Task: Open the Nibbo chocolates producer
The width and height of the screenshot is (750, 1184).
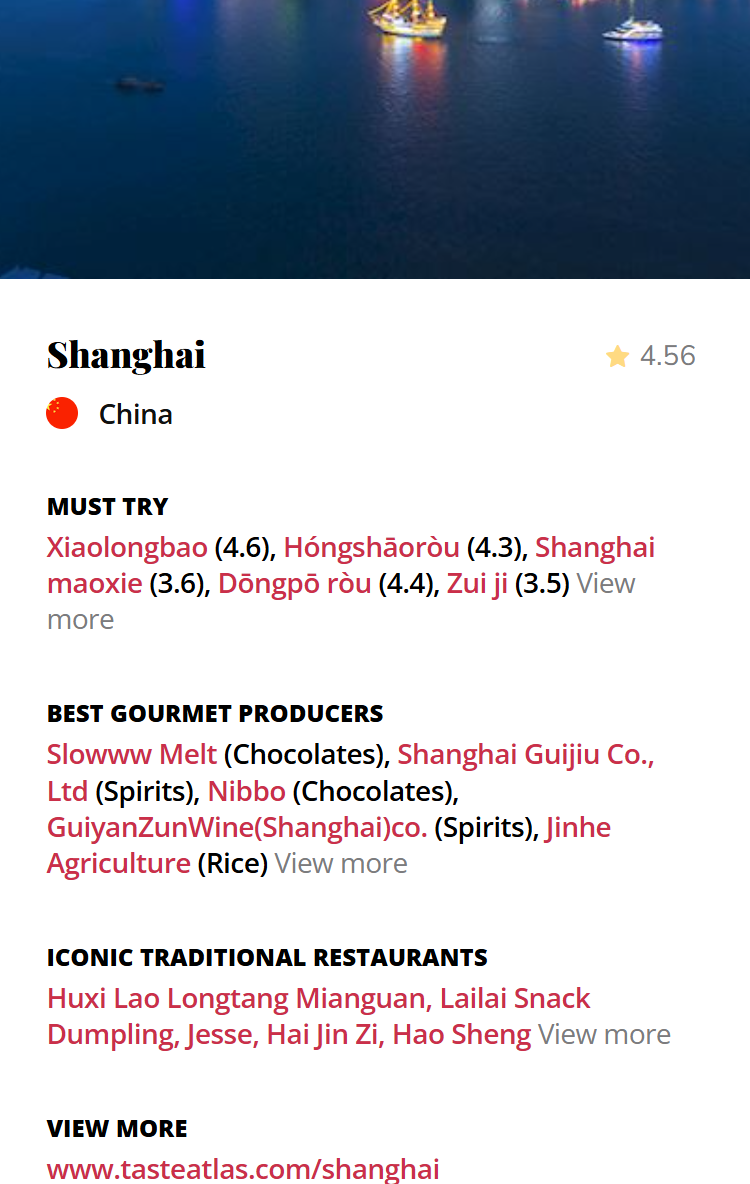Action: [x=246, y=792]
